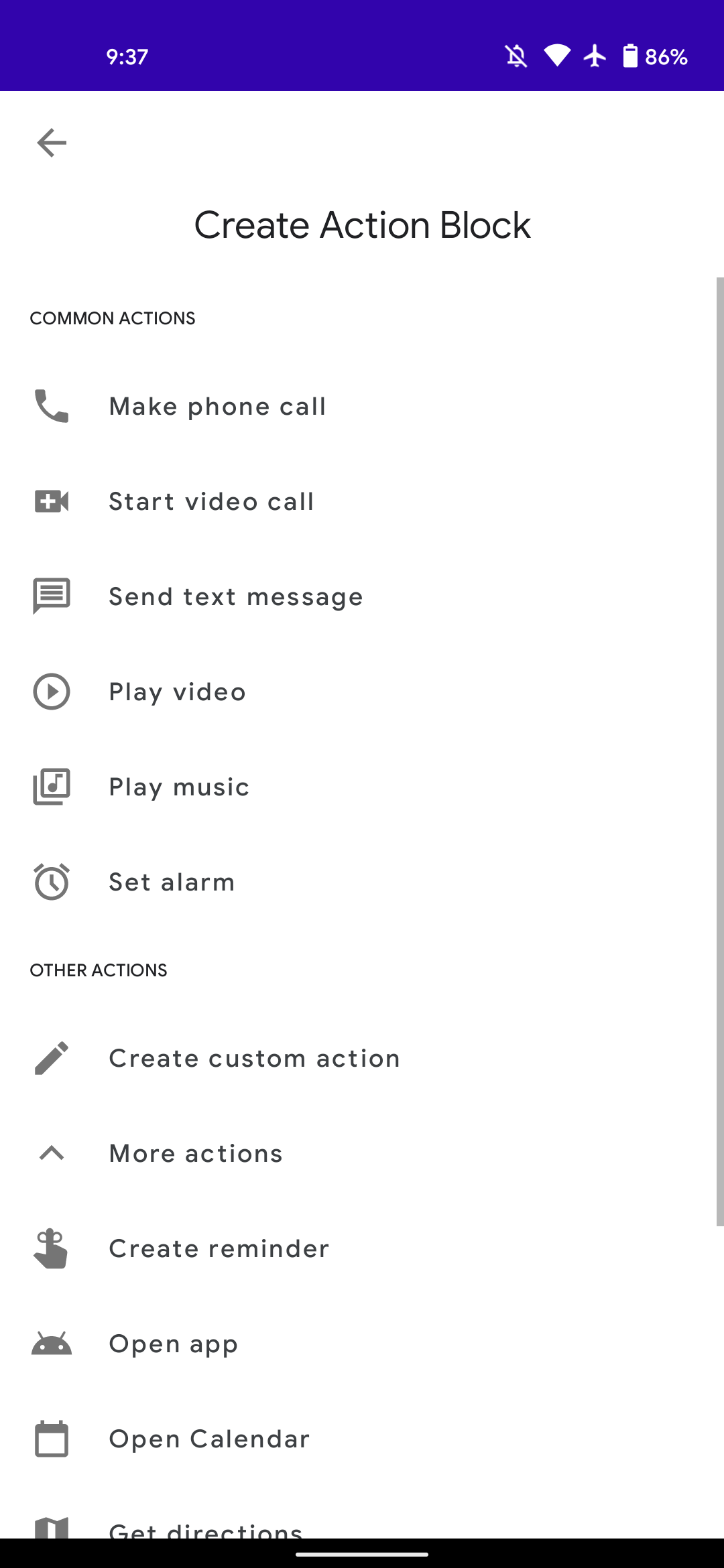Select the Send text message chat icon
The image size is (724, 1568).
tap(50, 596)
